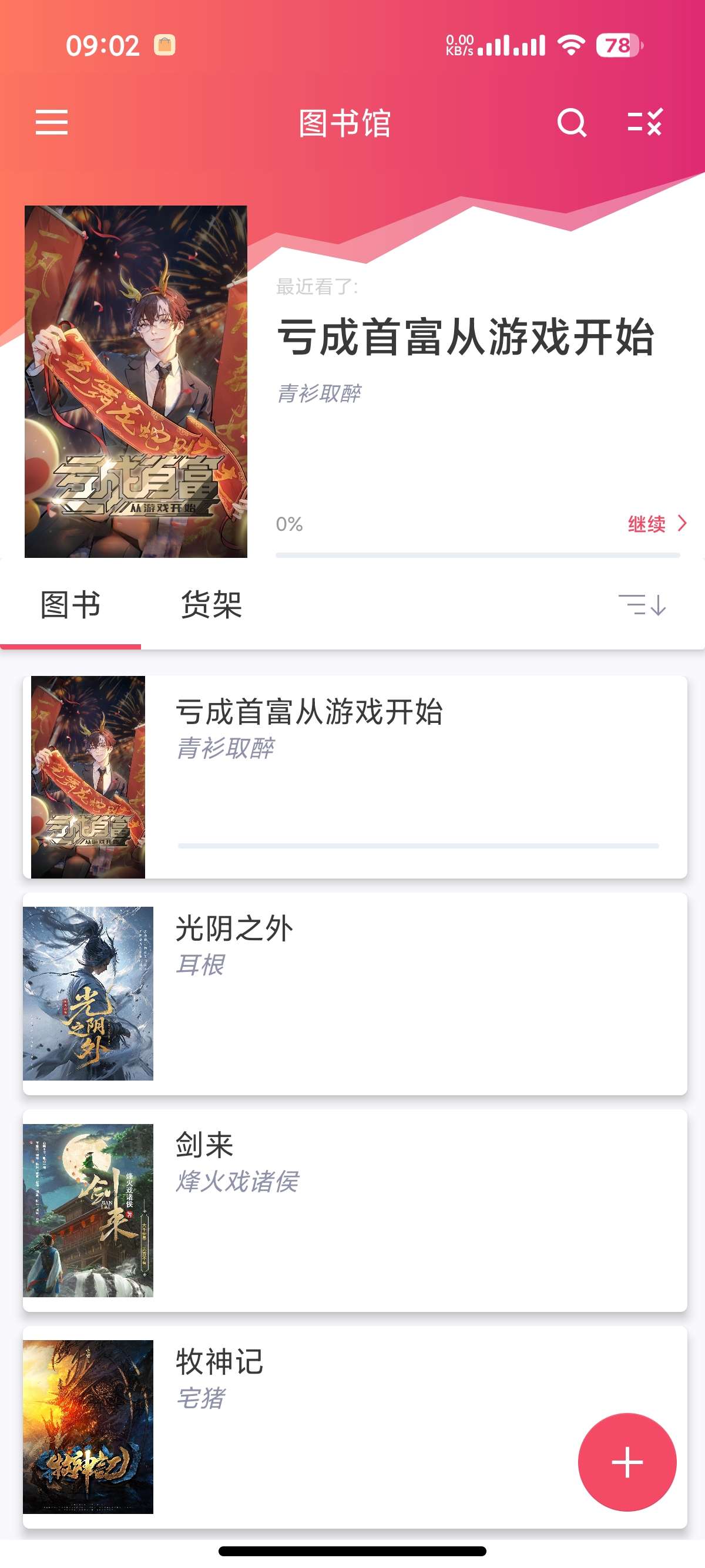Open the sort dropdown arrow on the right
Viewport: 705px width, 1568px height.
pos(656,604)
